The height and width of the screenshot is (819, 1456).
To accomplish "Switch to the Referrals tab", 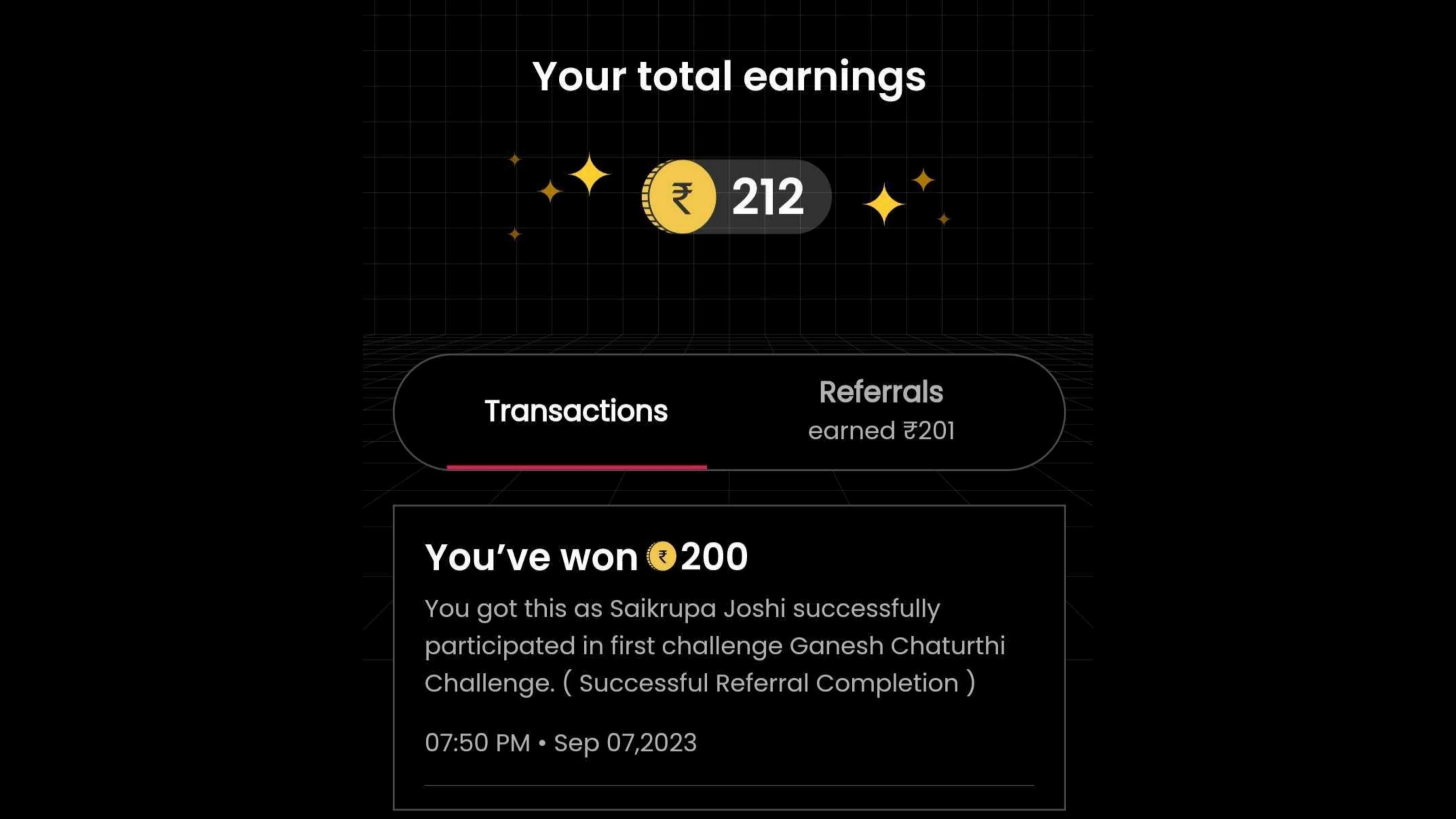I will [881, 410].
